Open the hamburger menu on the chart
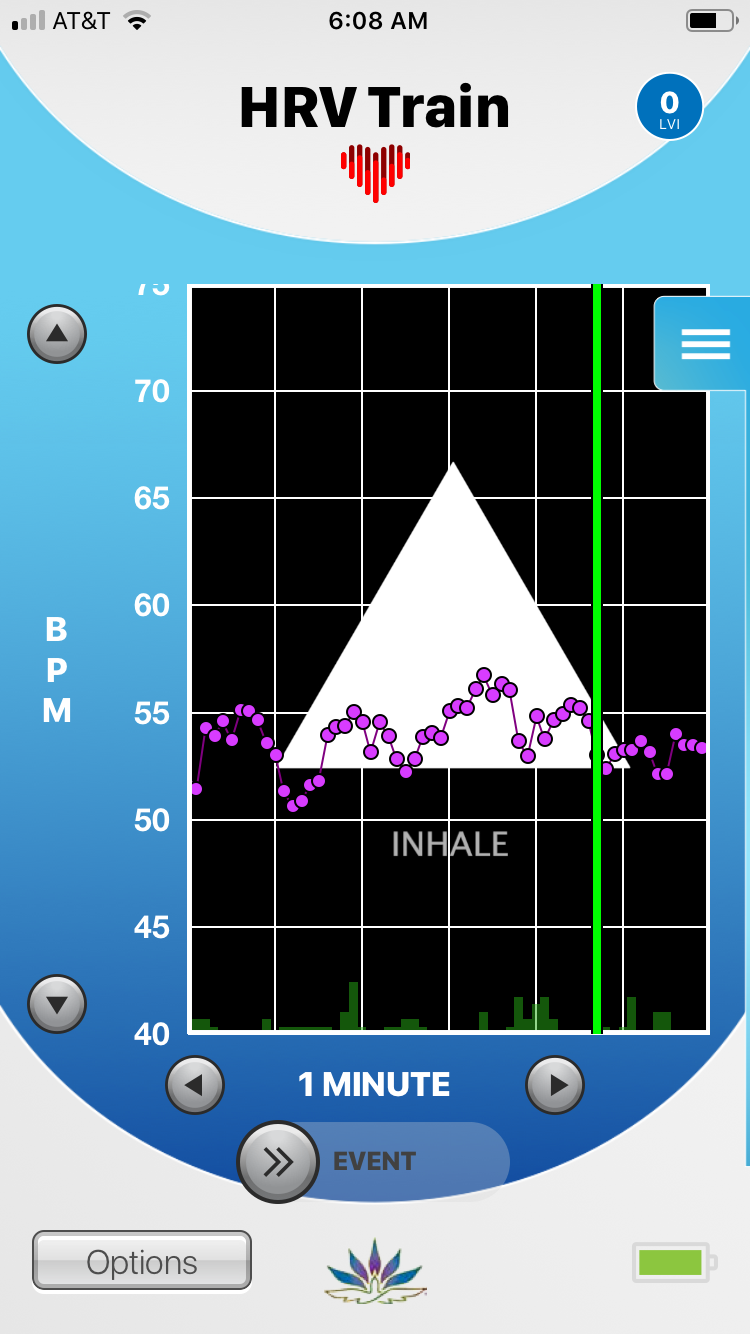 [x=705, y=343]
